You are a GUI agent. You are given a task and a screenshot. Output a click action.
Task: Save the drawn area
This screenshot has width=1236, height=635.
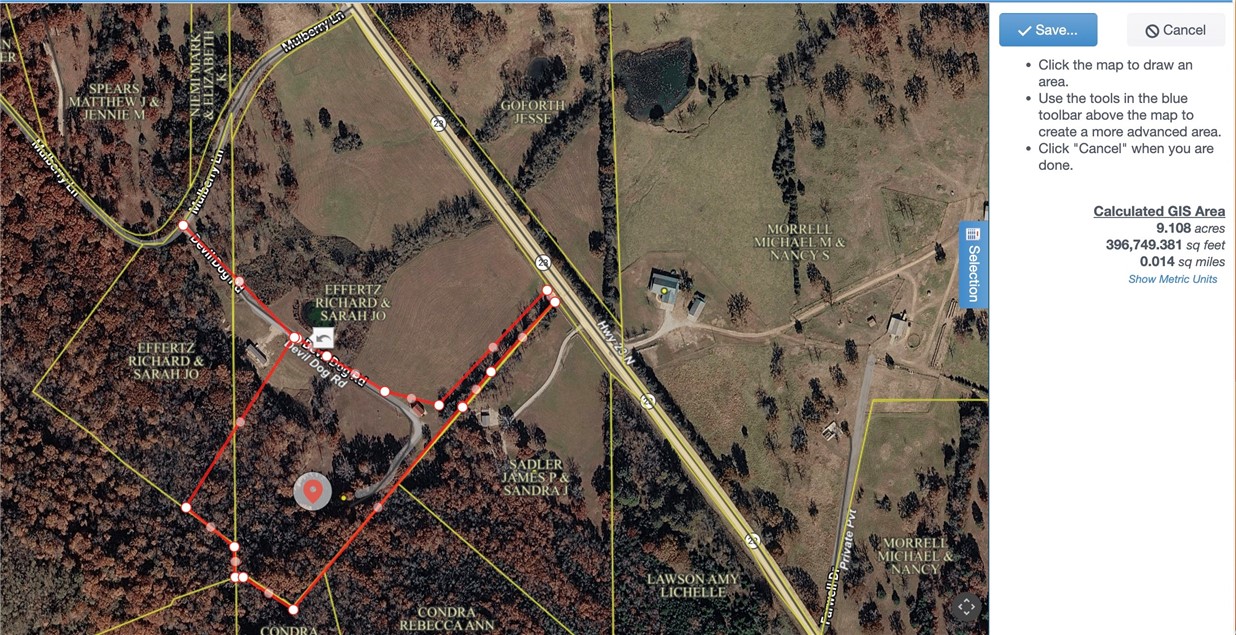pos(1047,30)
